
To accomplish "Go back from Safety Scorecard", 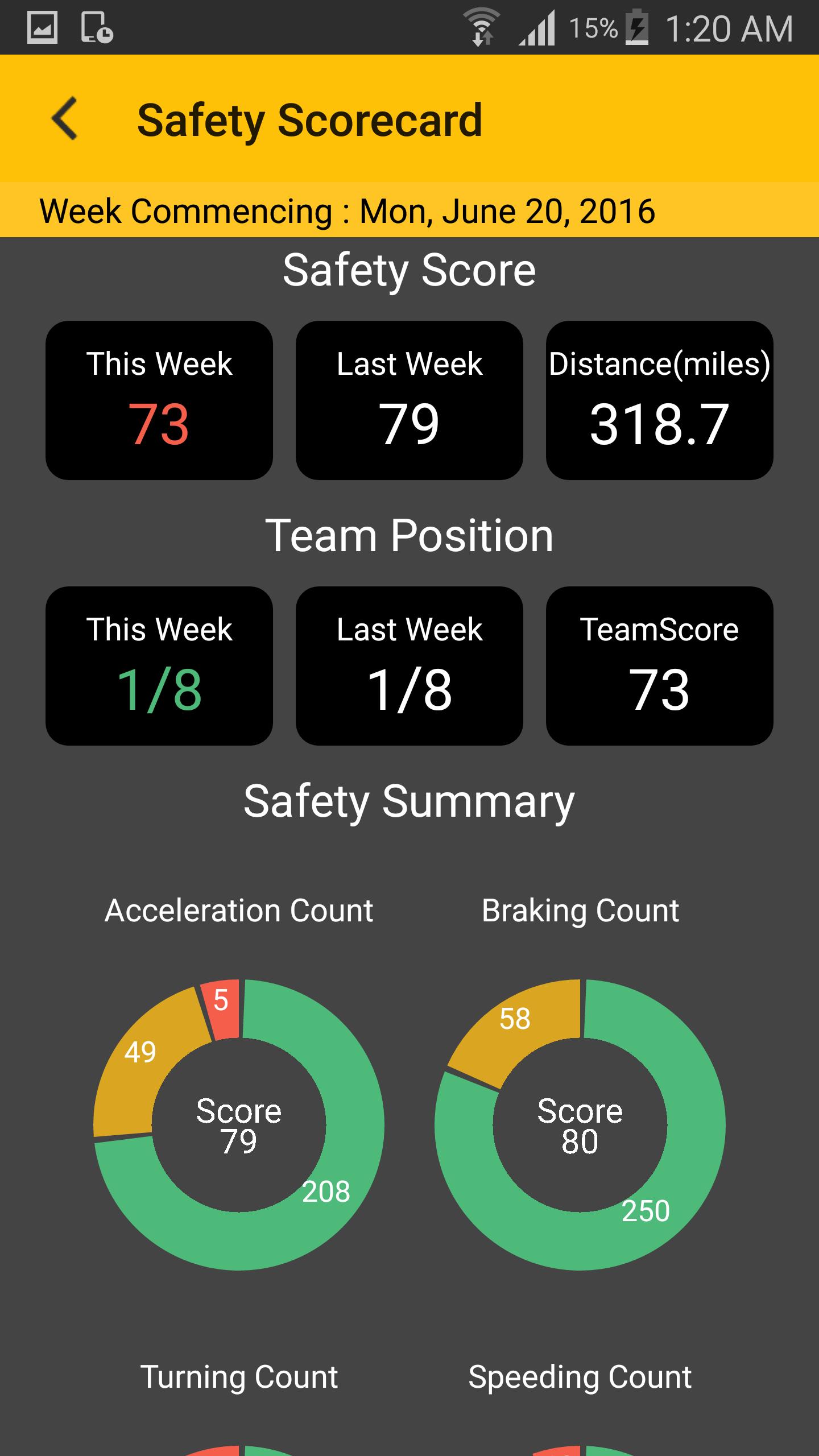I will (64, 118).
